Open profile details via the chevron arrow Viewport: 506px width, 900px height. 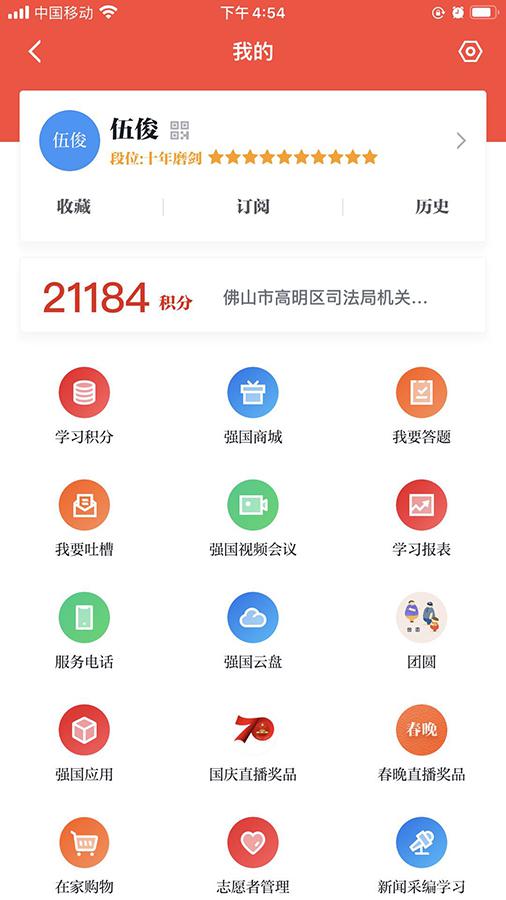tap(461, 141)
